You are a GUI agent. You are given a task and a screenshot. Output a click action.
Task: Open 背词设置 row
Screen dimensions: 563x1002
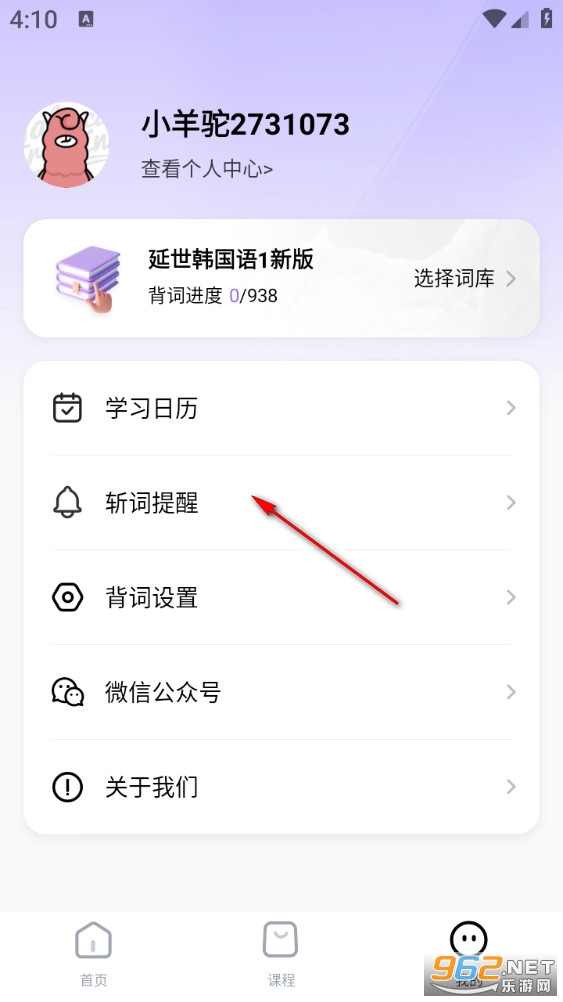coord(281,597)
